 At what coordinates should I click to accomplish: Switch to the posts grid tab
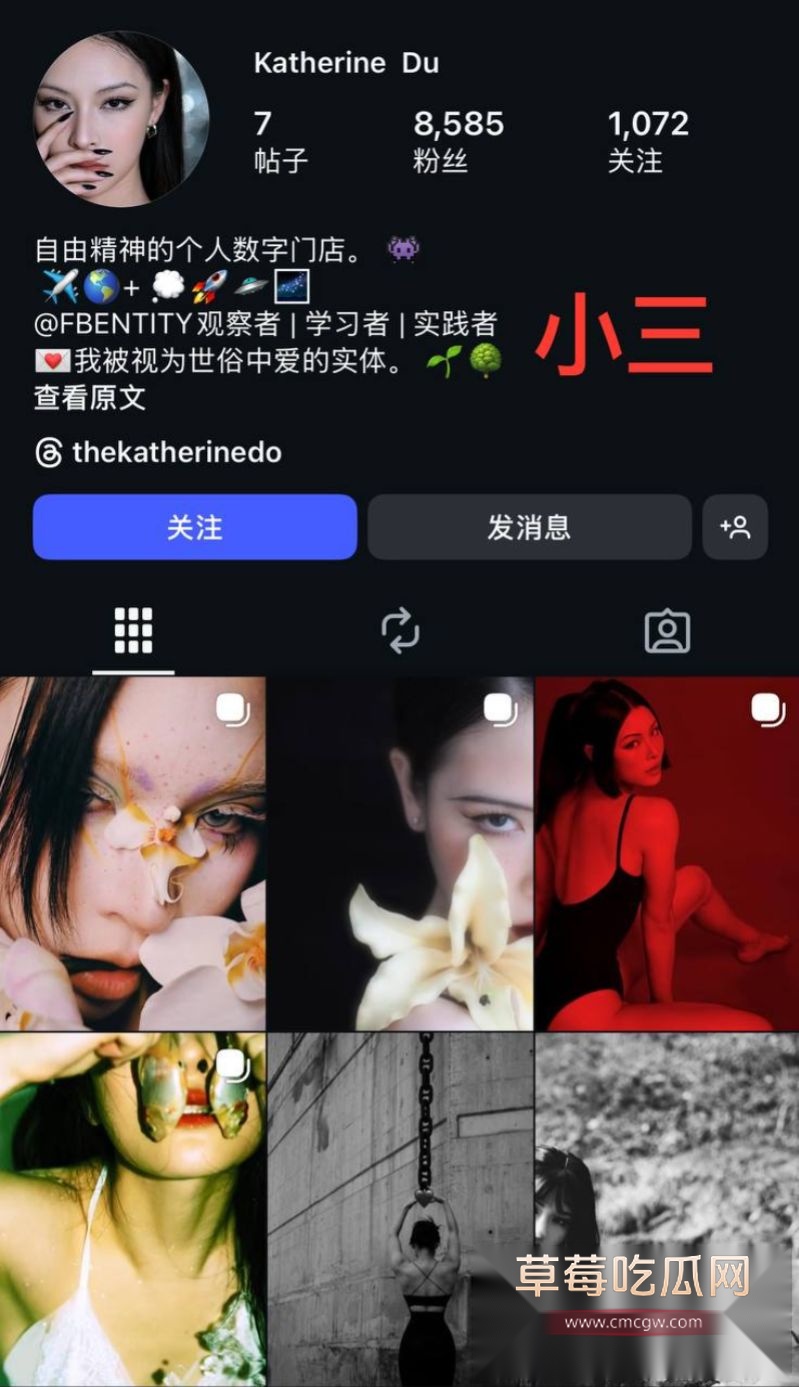point(133,629)
